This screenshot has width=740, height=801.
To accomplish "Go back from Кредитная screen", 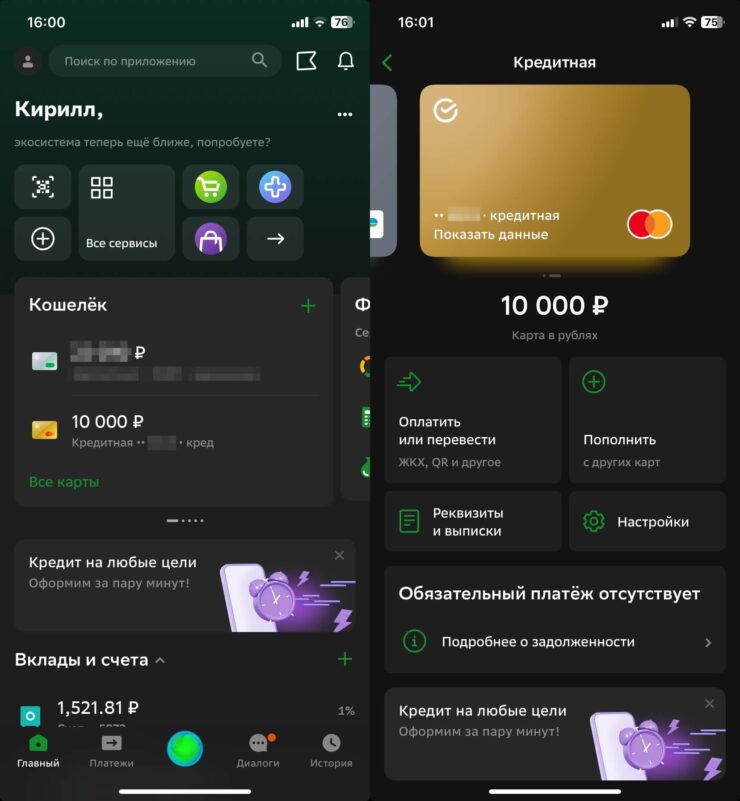I will tap(388, 63).
